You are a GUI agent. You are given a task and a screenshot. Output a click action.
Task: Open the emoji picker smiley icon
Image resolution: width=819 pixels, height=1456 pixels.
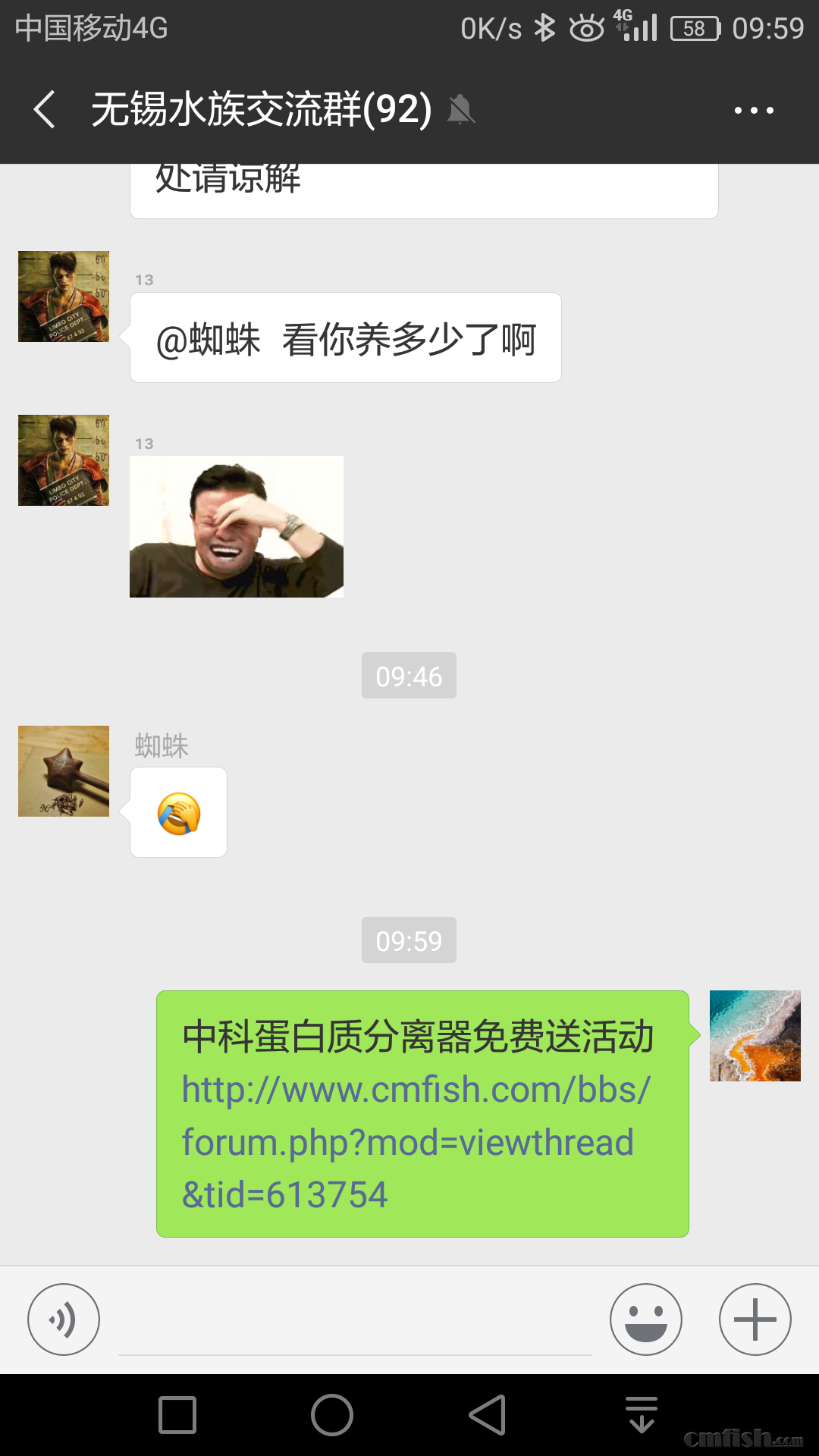point(645,1318)
